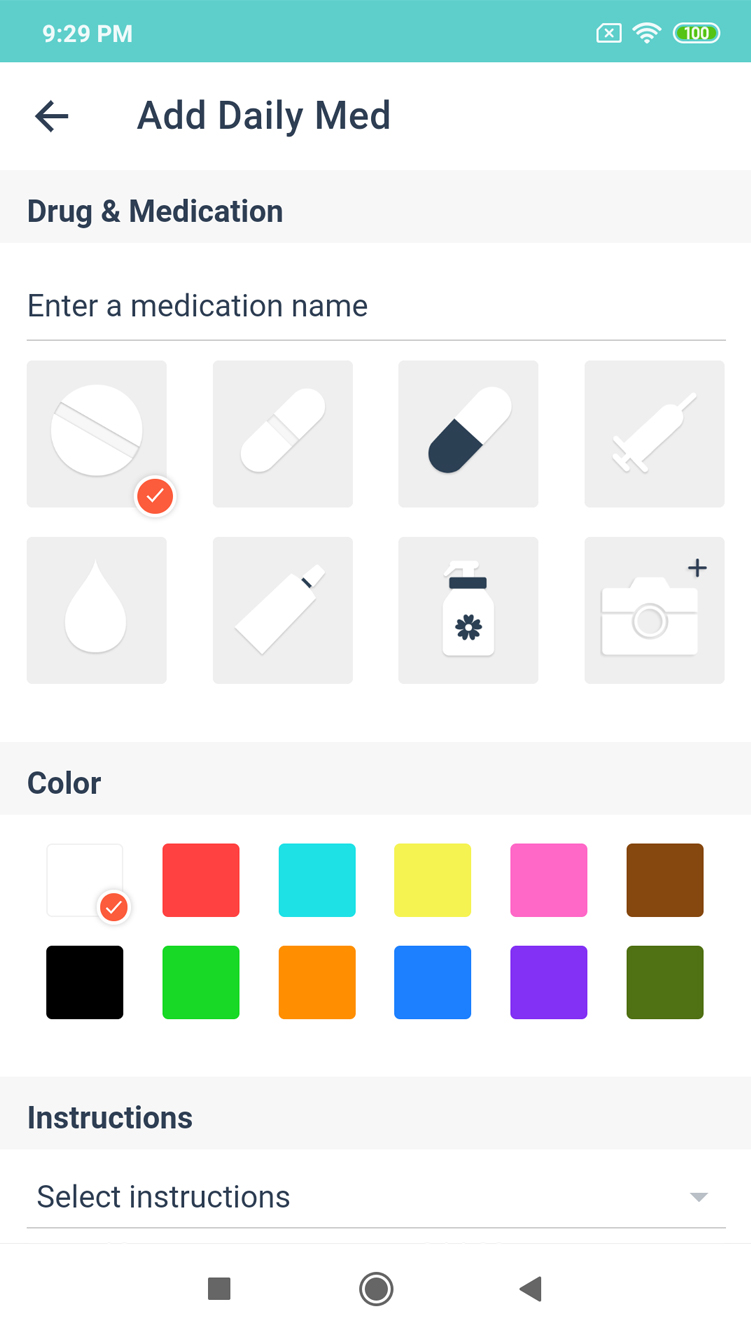Choose the cyan color swatch
The image size is (751, 1334).
pos(317,880)
